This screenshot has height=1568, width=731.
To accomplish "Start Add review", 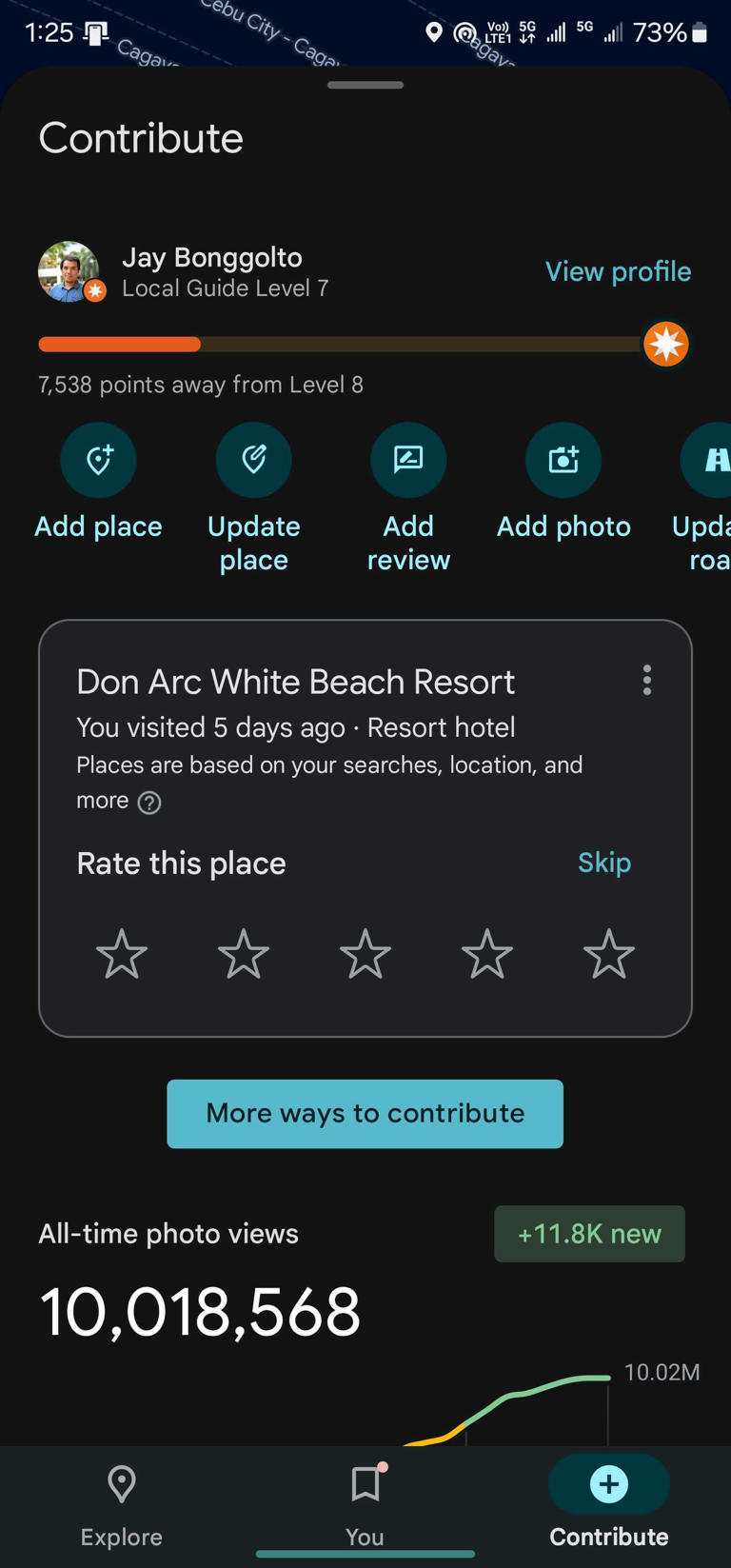I will coord(408,461).
